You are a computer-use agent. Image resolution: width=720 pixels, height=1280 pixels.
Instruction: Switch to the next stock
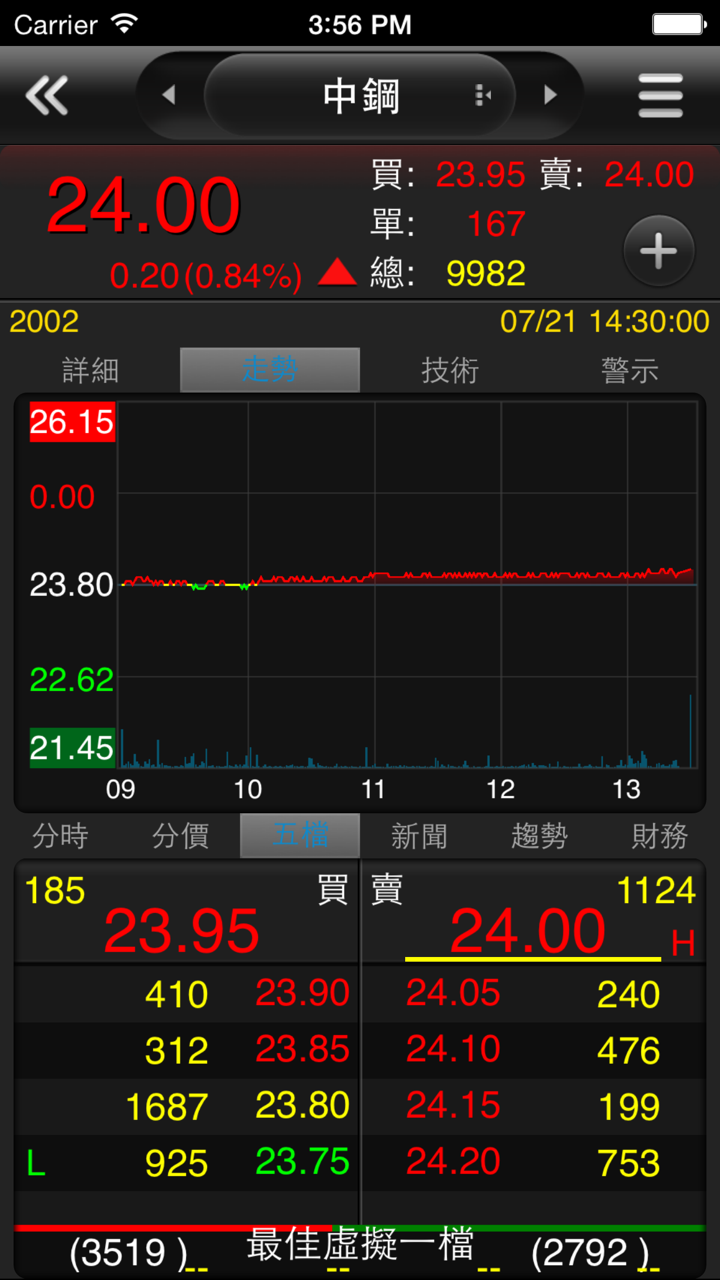[x=550, y=96]
